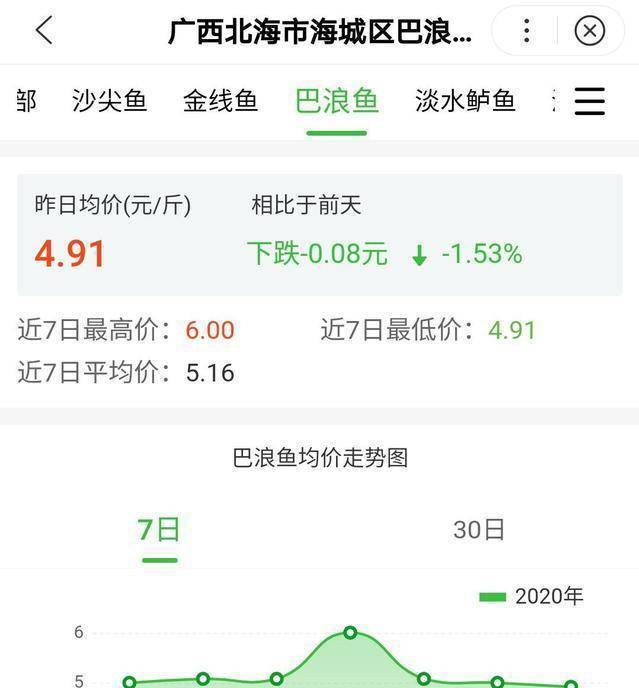Viewport: 639px width, 688px height.
Task: Switch to the 金线鱼 tab
Action: (220, 100)
